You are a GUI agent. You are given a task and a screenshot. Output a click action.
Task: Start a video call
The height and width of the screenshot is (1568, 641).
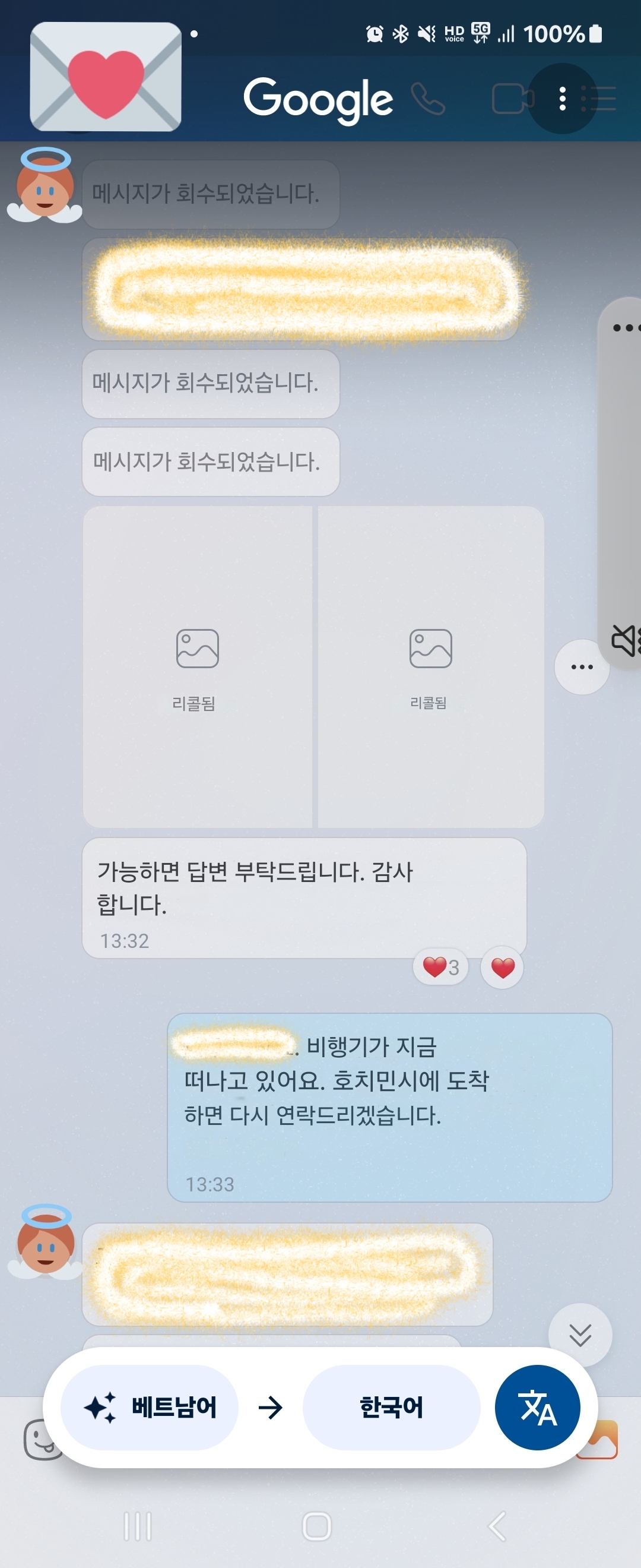pos(513,99)
